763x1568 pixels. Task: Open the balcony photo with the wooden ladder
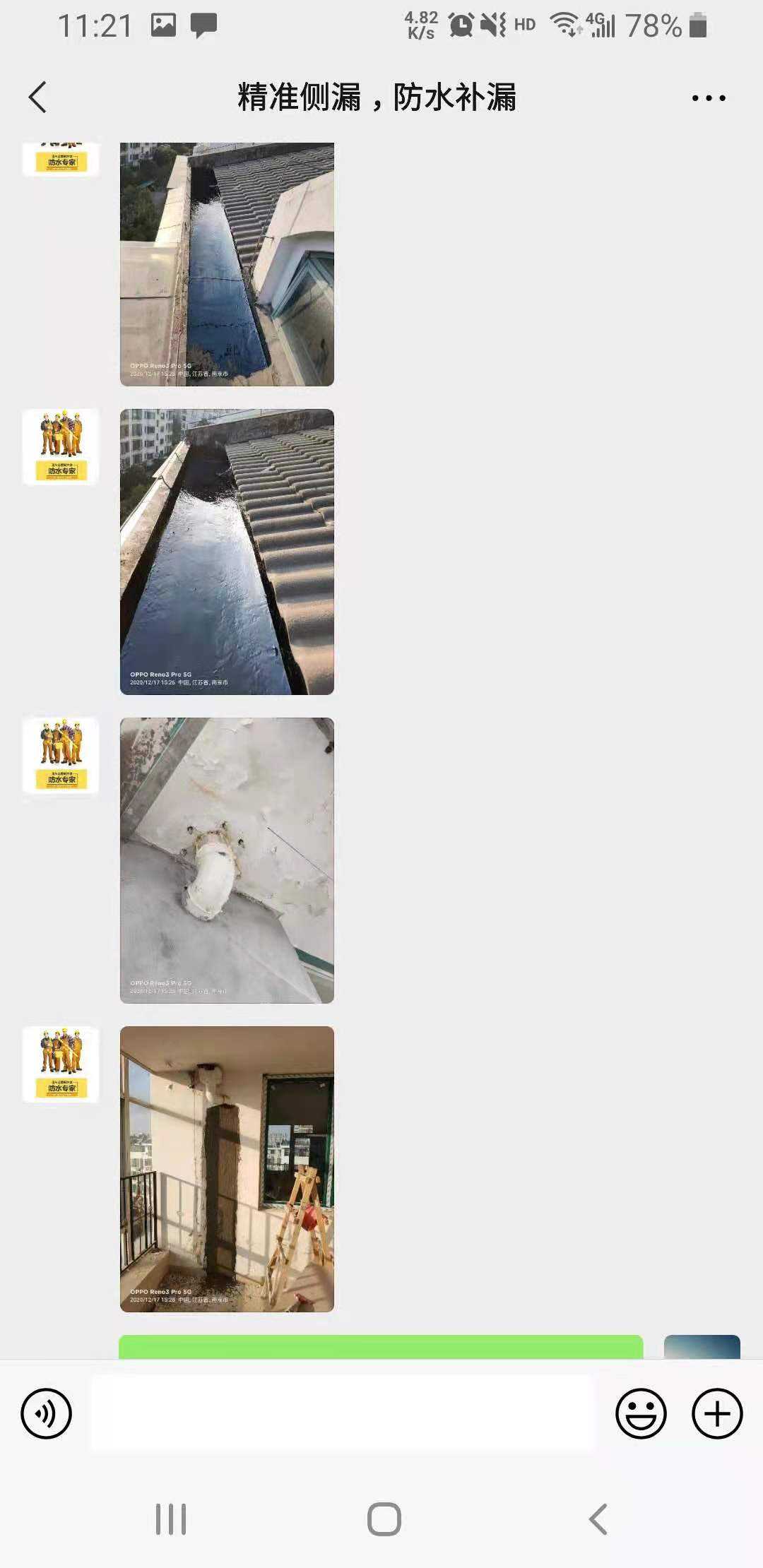[x=227, y=1169]
